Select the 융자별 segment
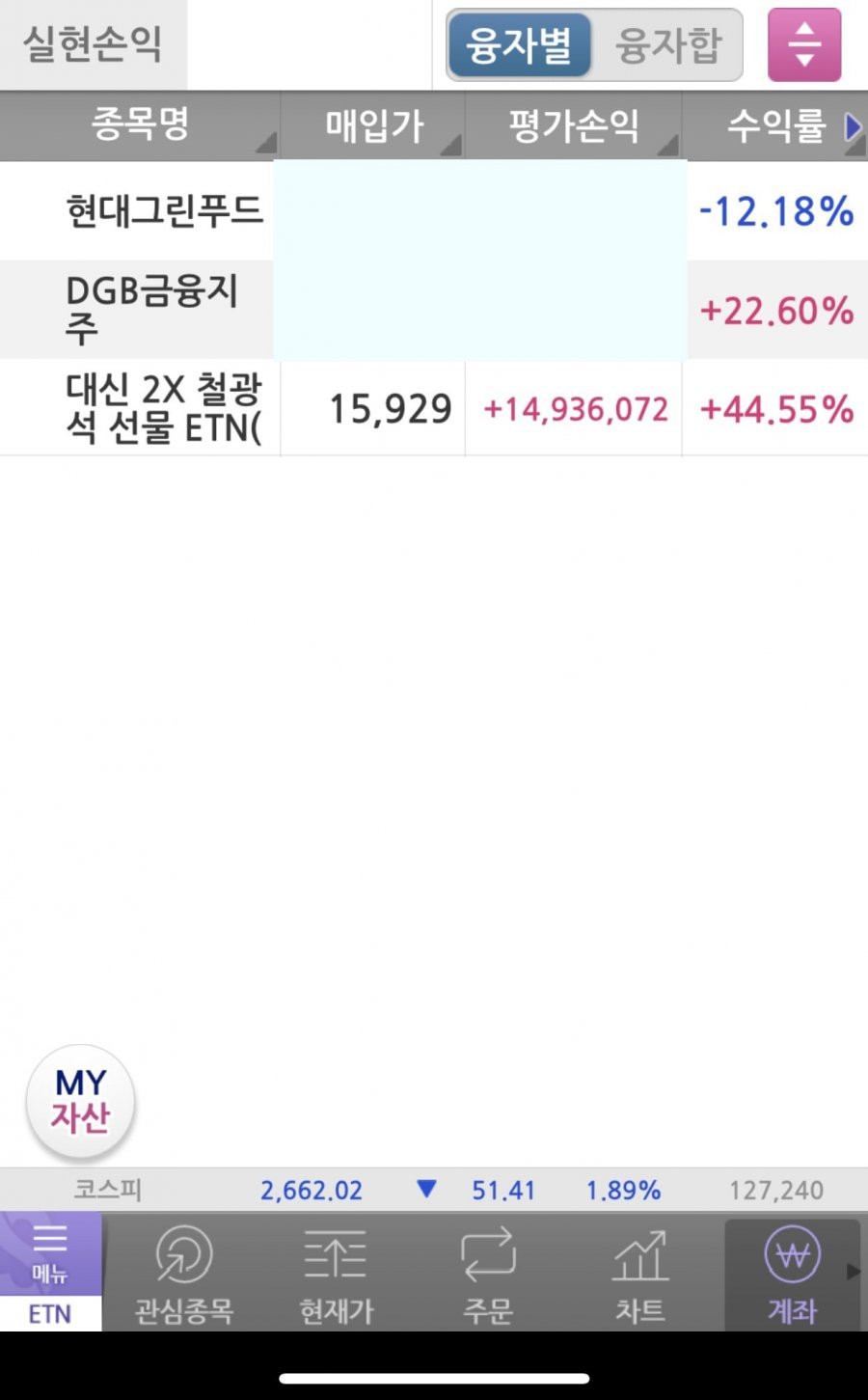 click(x=519, y=45)
